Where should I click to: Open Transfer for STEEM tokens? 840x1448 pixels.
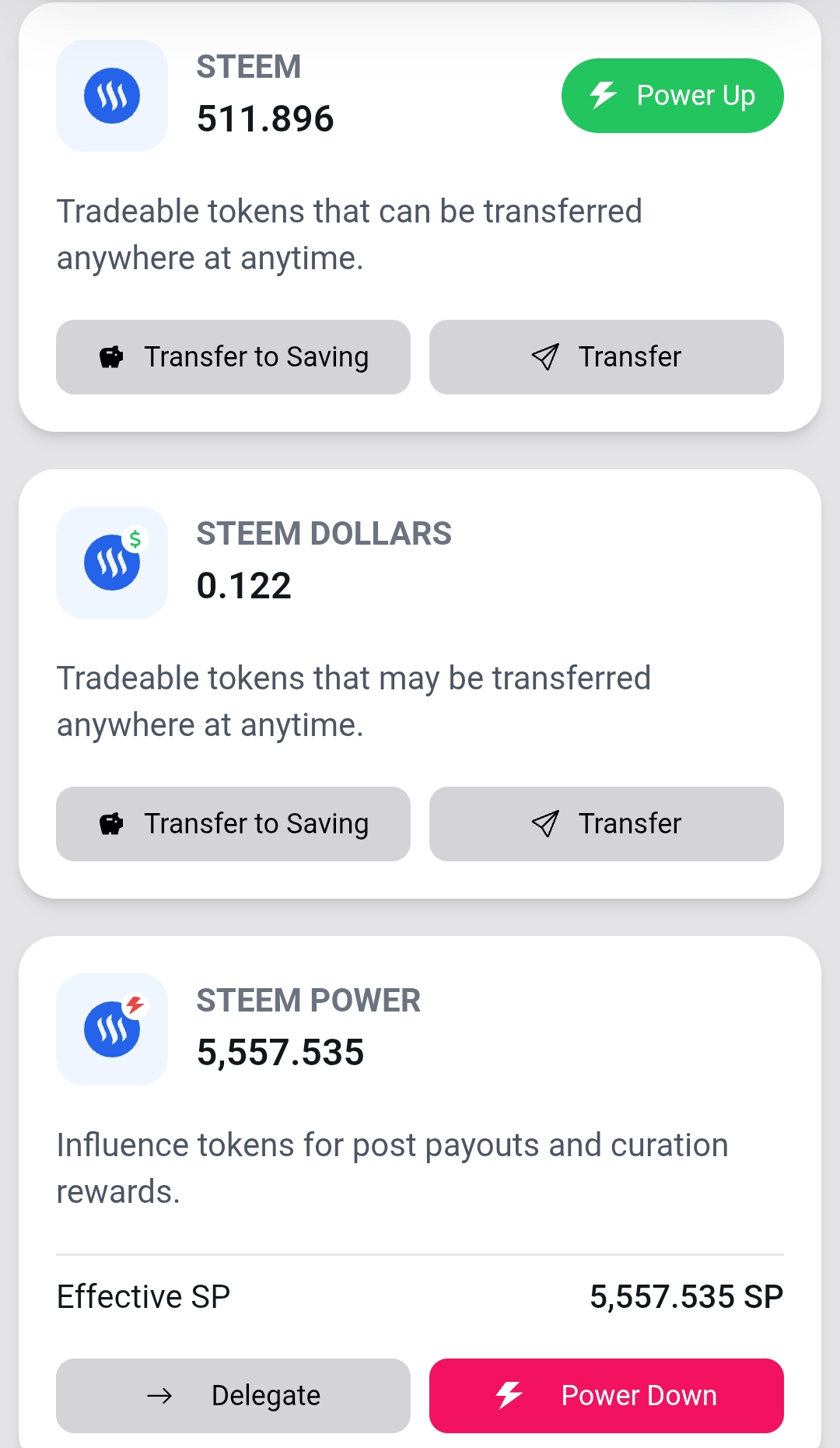point(607,357)
